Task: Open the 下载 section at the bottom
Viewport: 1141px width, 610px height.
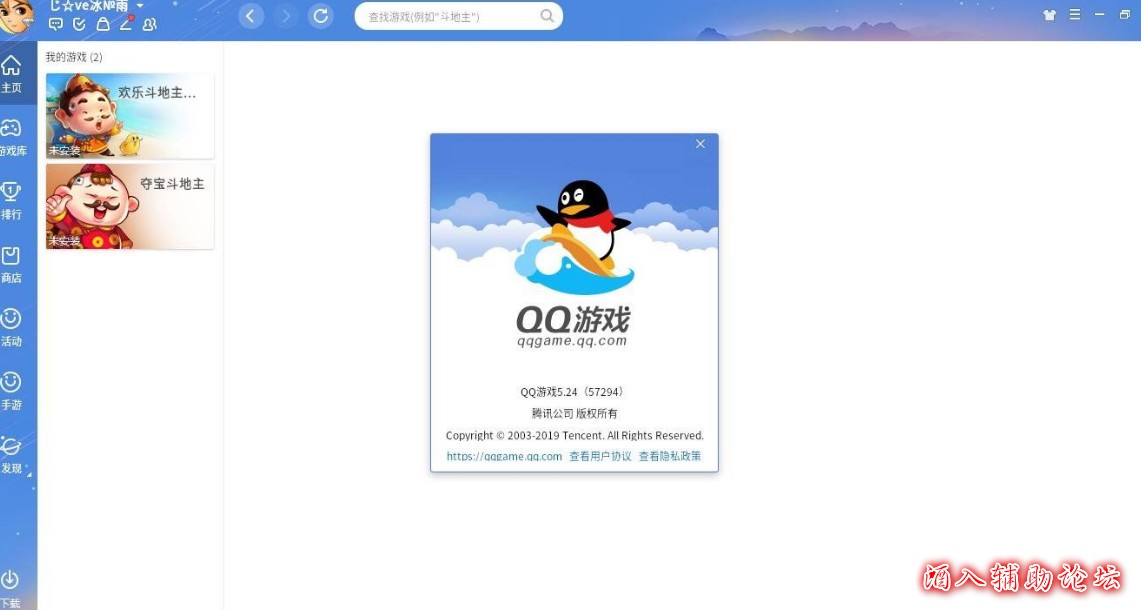Action: click(x=10, y=587)
